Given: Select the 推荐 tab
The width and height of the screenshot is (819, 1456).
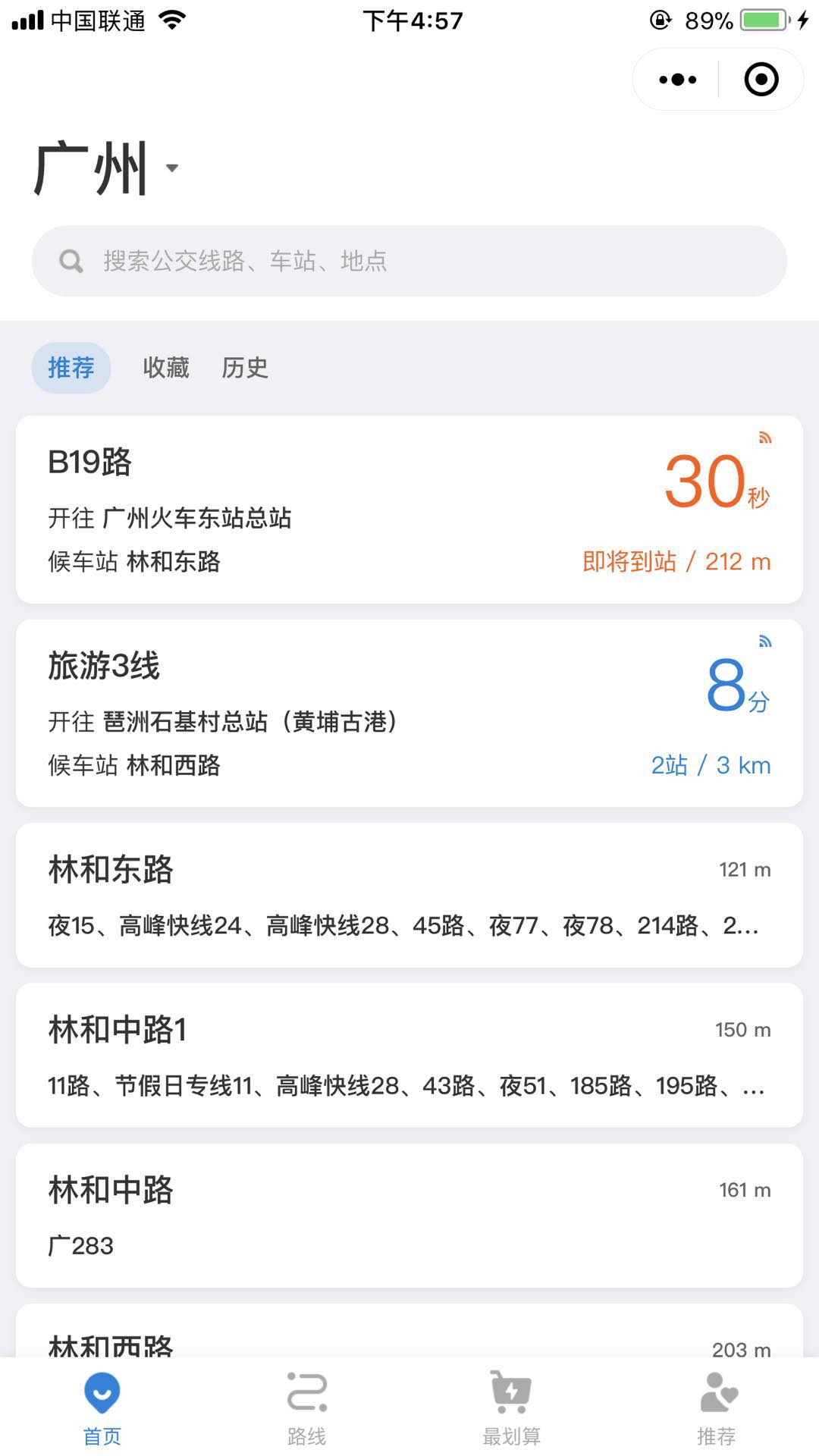Looking at the screenshot, I should pos(71,368).
